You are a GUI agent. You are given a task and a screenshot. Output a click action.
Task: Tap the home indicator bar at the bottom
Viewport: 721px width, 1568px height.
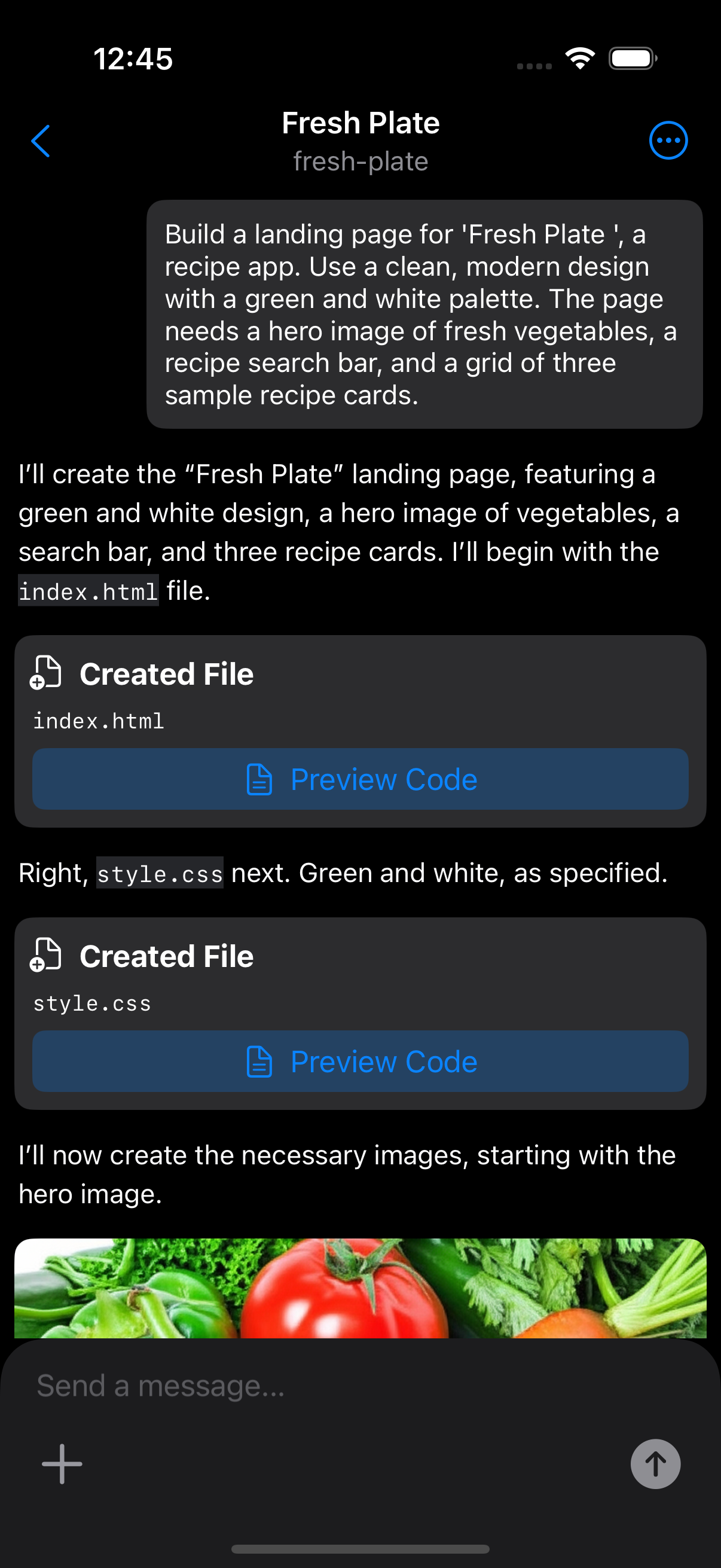[360, 1549]
